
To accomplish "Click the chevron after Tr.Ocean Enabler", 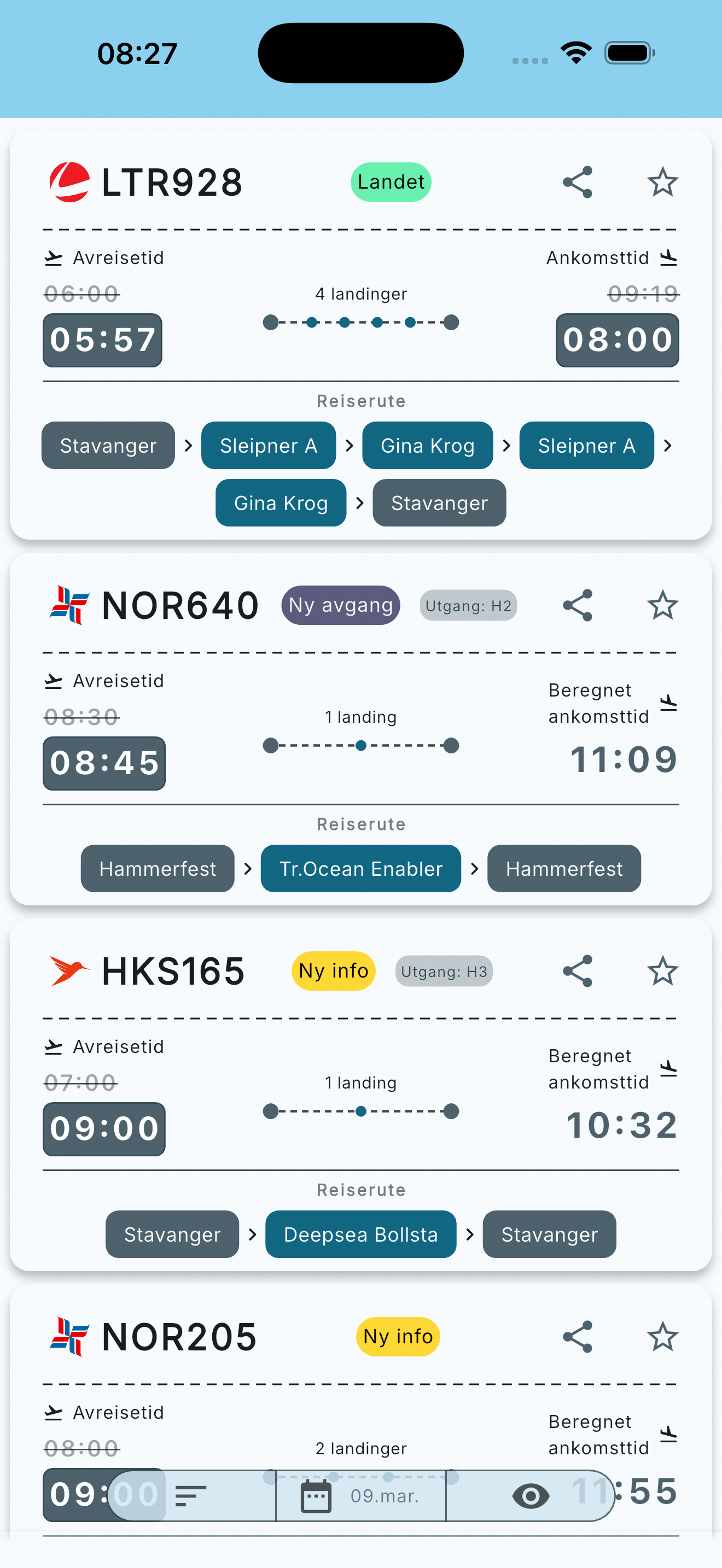I will coord(474,869).
